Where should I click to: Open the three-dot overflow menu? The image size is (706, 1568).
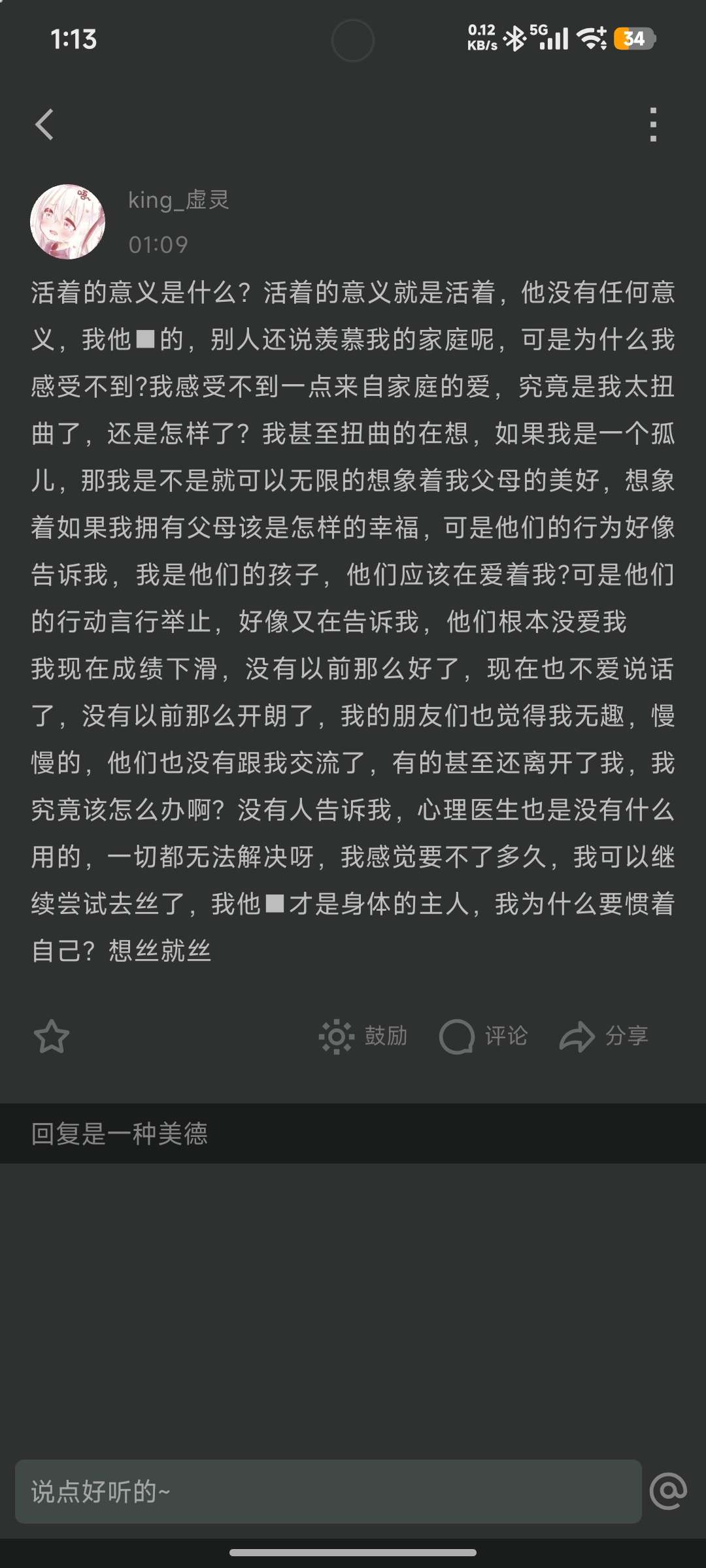coord(652,124)
